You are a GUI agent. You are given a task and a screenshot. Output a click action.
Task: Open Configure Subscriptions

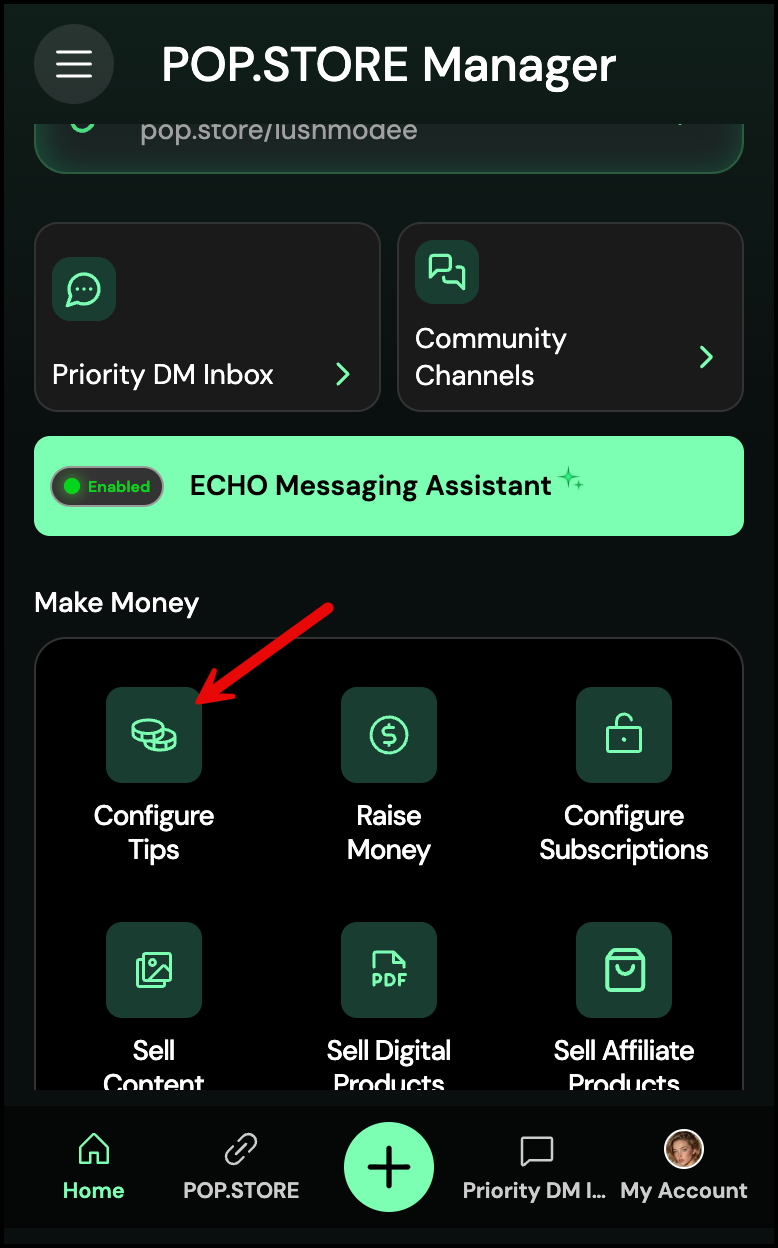624,735
